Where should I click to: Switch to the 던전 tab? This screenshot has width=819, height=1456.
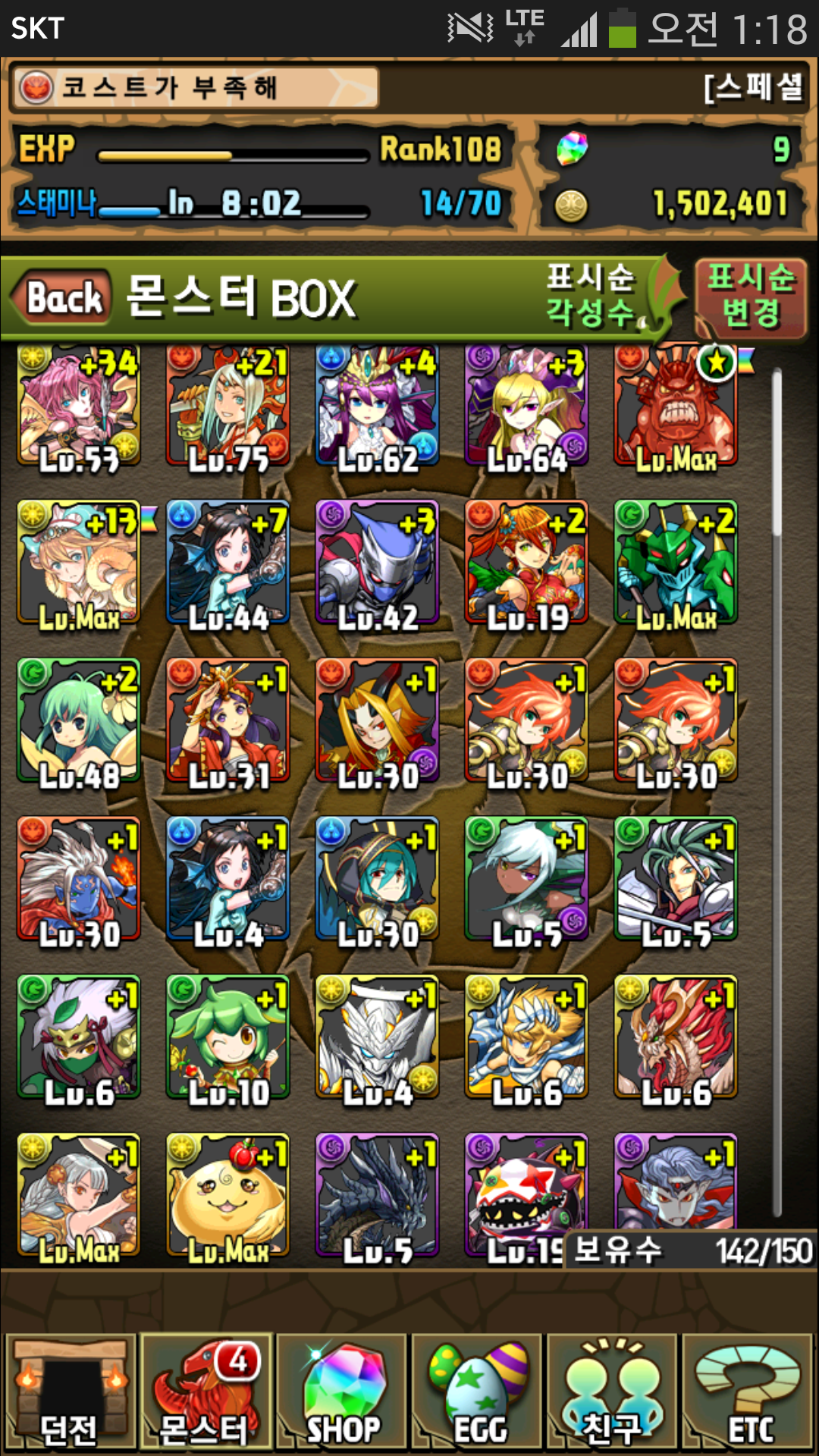pos(70,1392)
